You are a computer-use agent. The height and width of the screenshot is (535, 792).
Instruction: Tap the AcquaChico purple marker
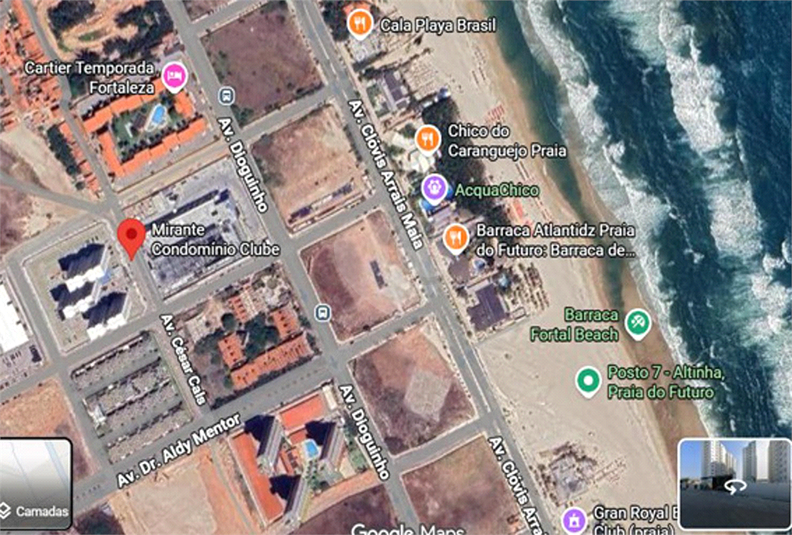(434, 187)
